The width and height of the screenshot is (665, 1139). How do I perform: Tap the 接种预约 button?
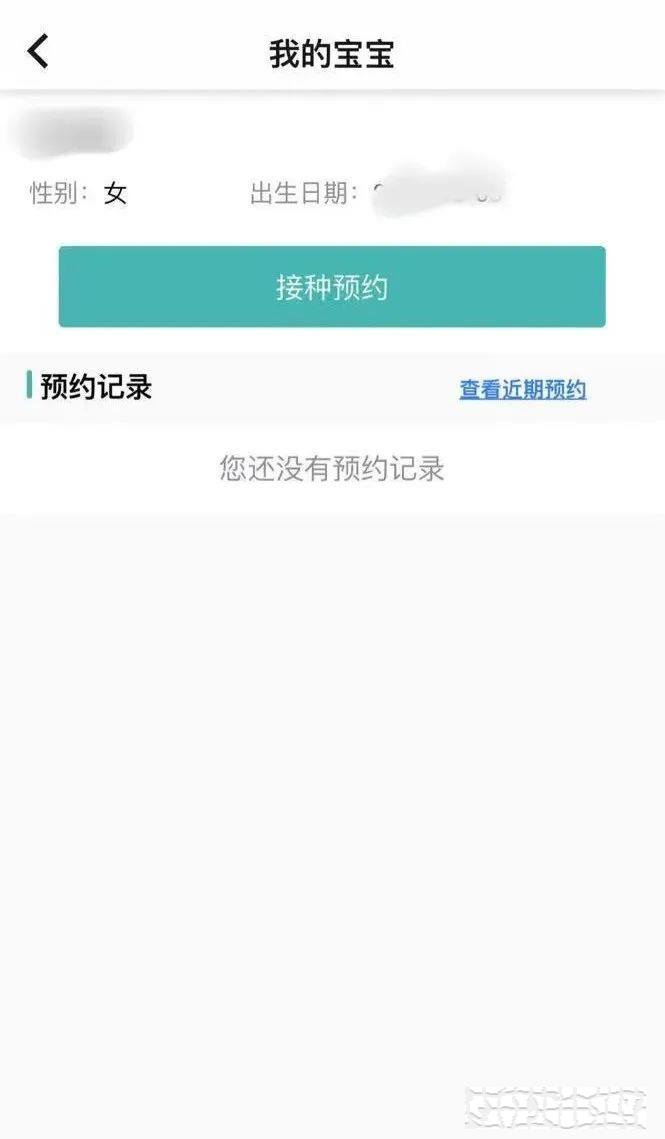332,287
